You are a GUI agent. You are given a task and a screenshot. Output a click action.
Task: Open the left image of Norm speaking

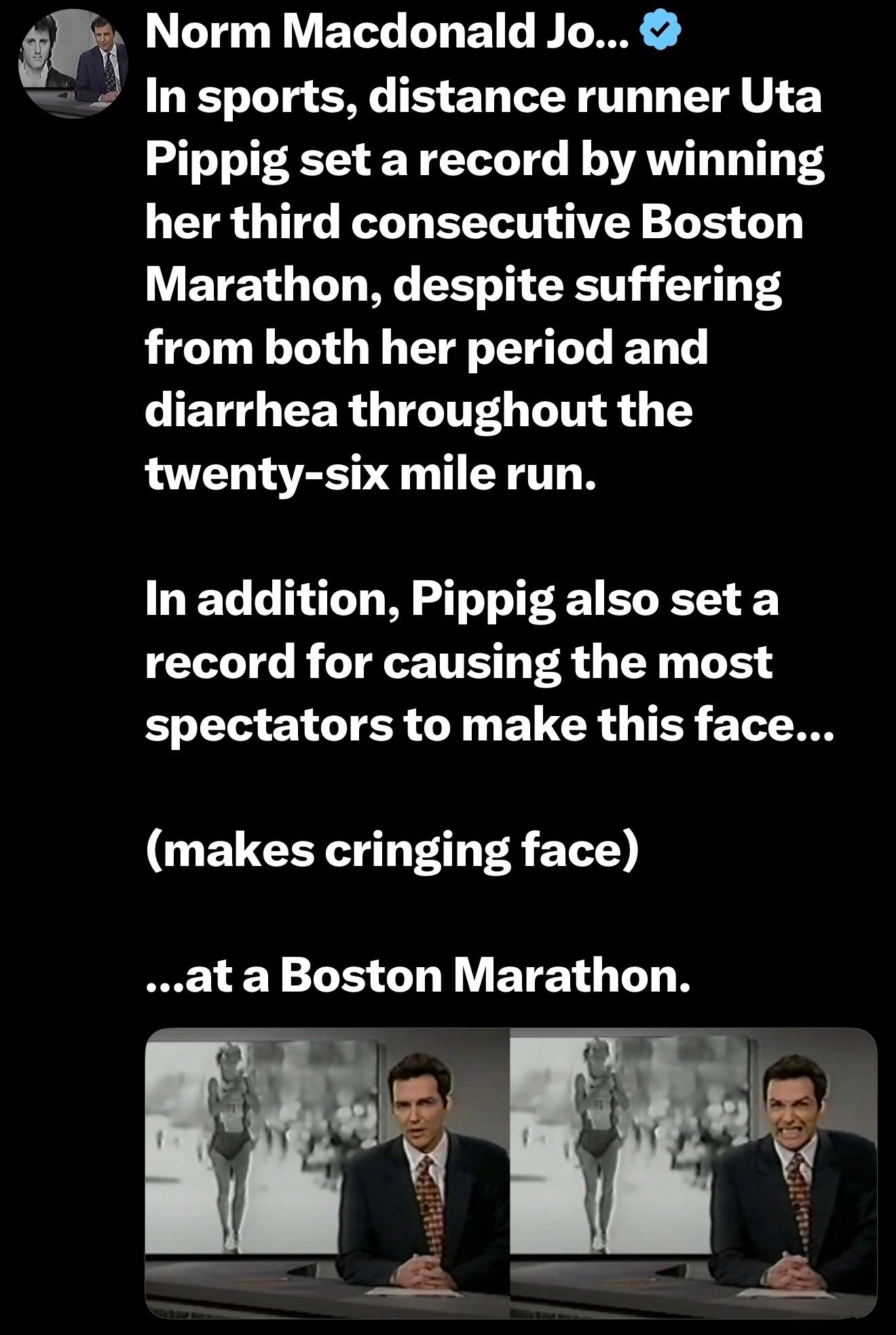[x=327, y=1172]
